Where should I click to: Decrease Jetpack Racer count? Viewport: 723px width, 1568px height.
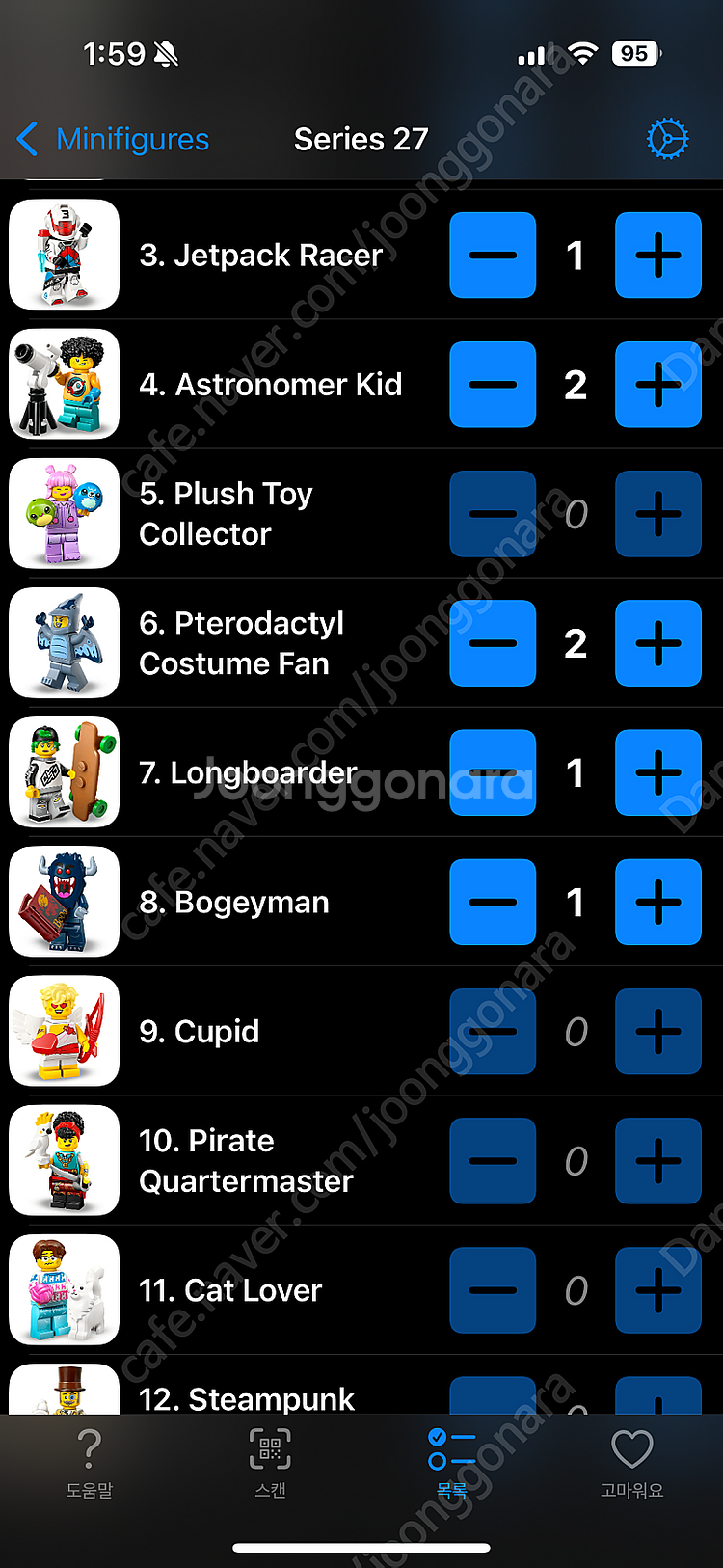(493, 256)
